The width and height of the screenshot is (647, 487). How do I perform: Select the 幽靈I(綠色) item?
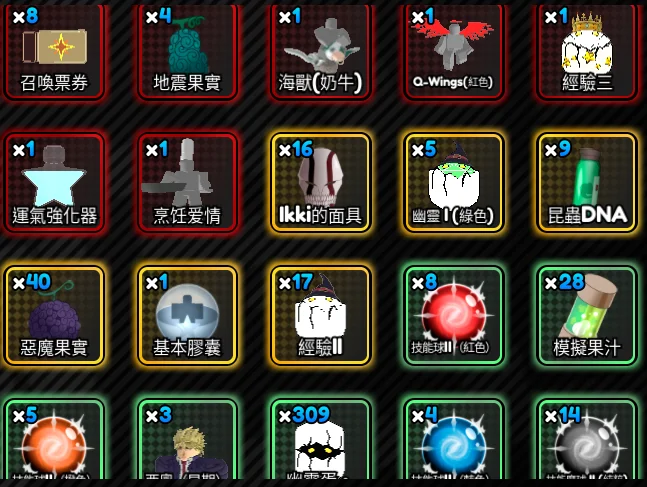pos(453,182)
